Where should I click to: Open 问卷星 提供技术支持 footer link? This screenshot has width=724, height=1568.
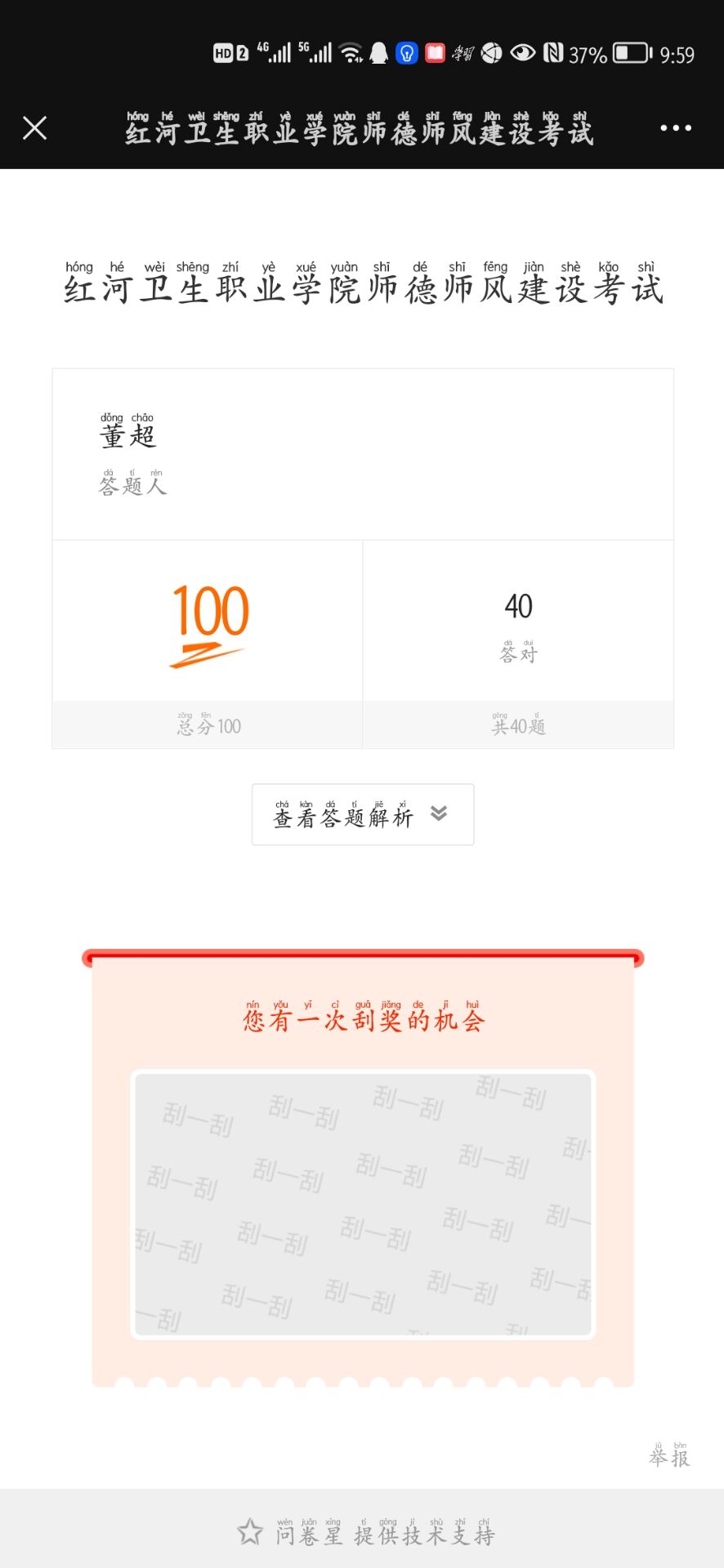[x=366, y=1534]
